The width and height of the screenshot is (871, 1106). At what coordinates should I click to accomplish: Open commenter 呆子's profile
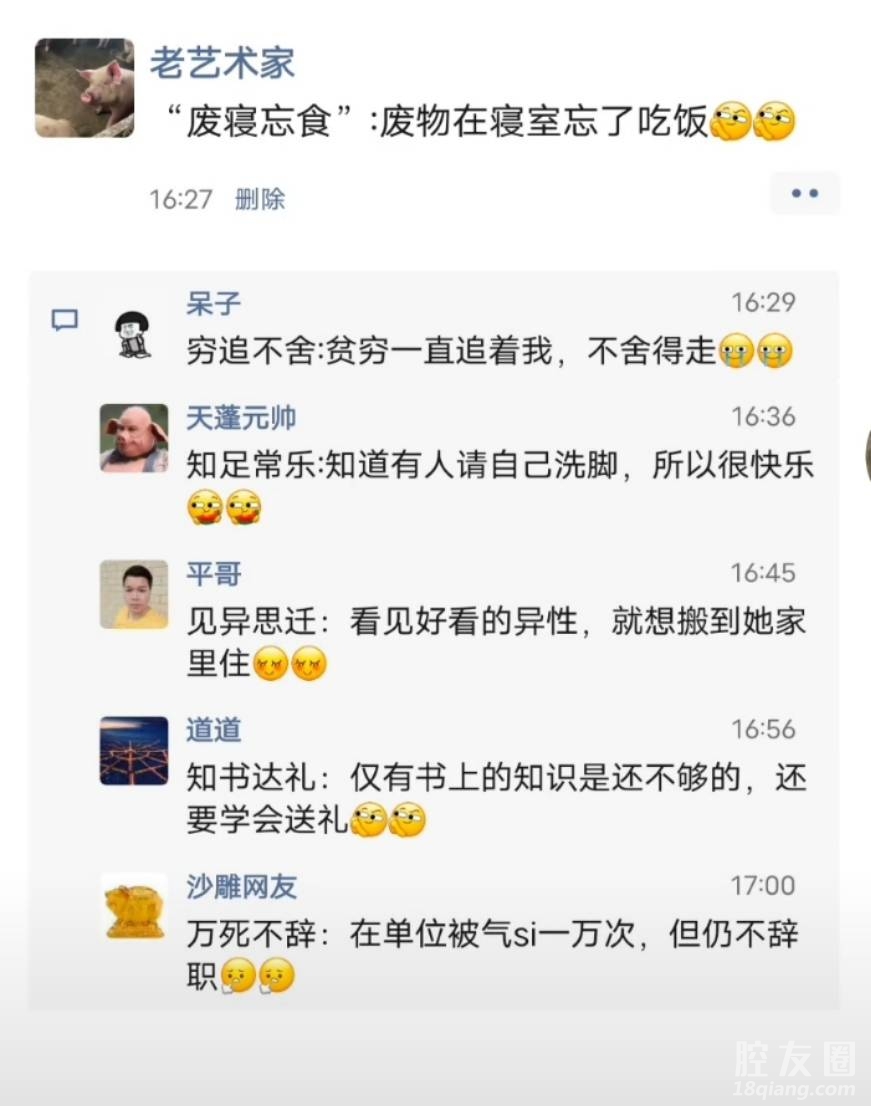click(213, 303)
